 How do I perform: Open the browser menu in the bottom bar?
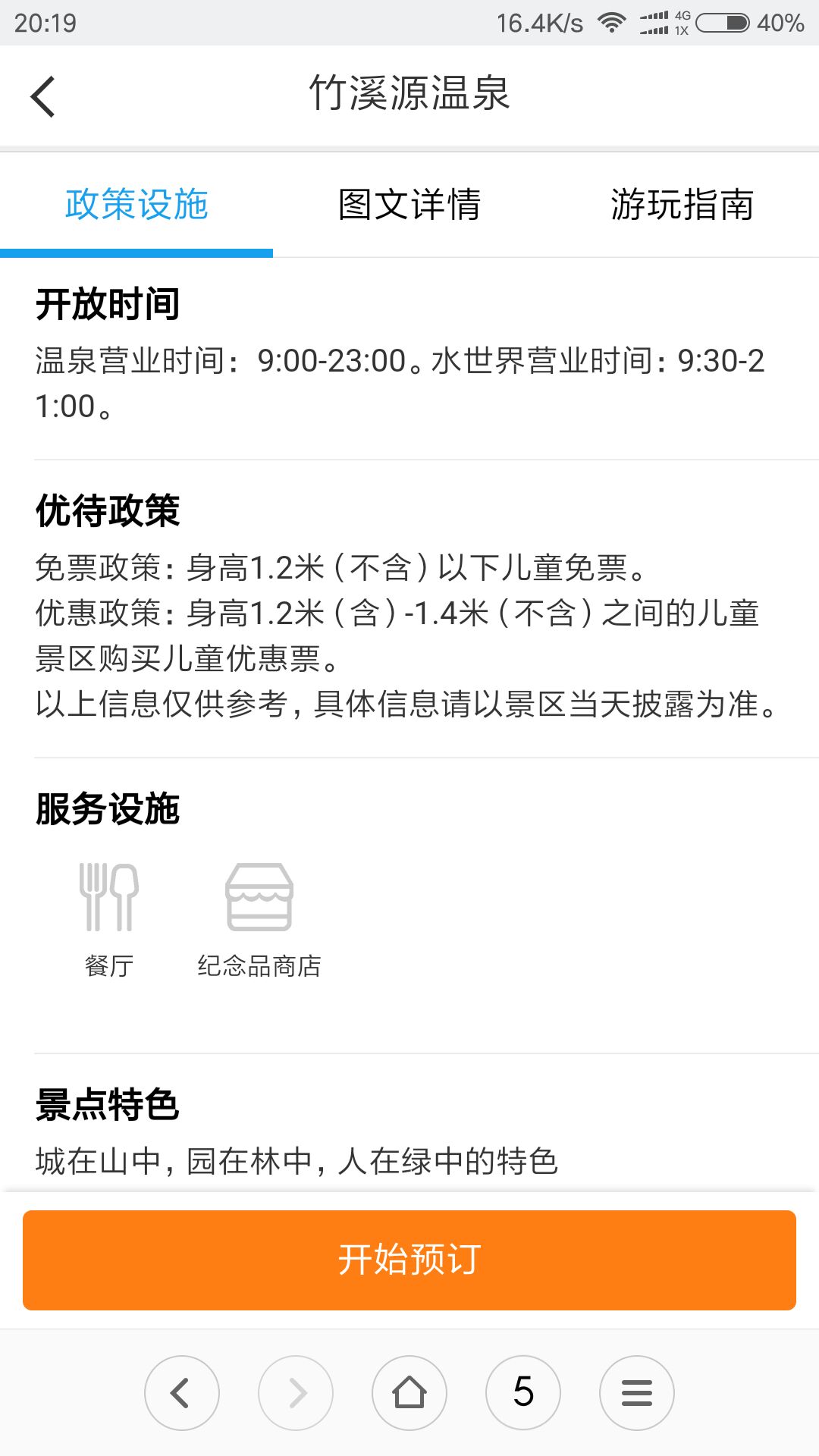[x=637, y=1393]
